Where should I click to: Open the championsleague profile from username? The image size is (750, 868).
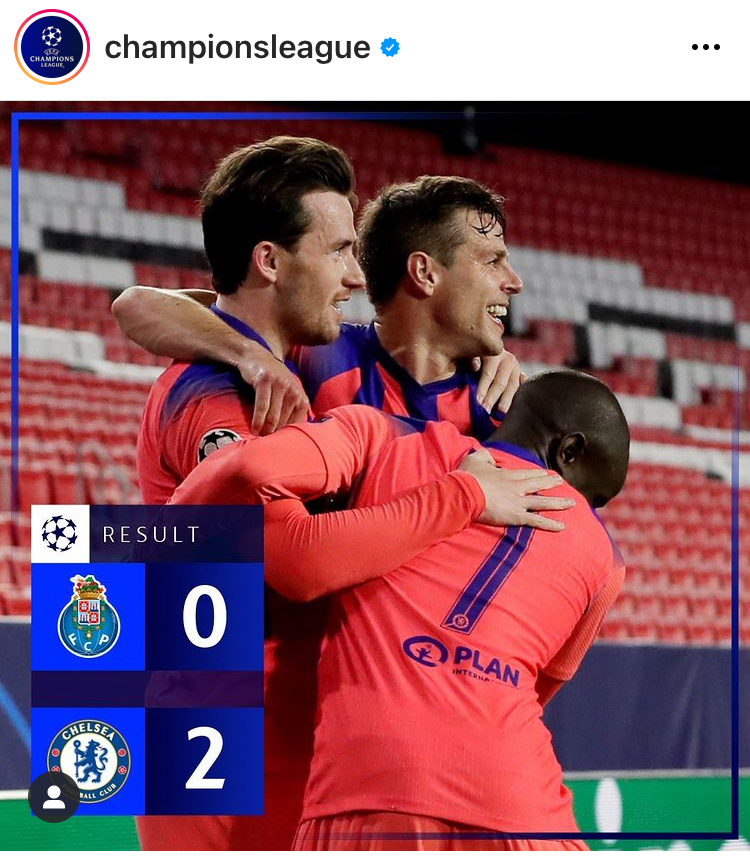click(x=237, y=47)
